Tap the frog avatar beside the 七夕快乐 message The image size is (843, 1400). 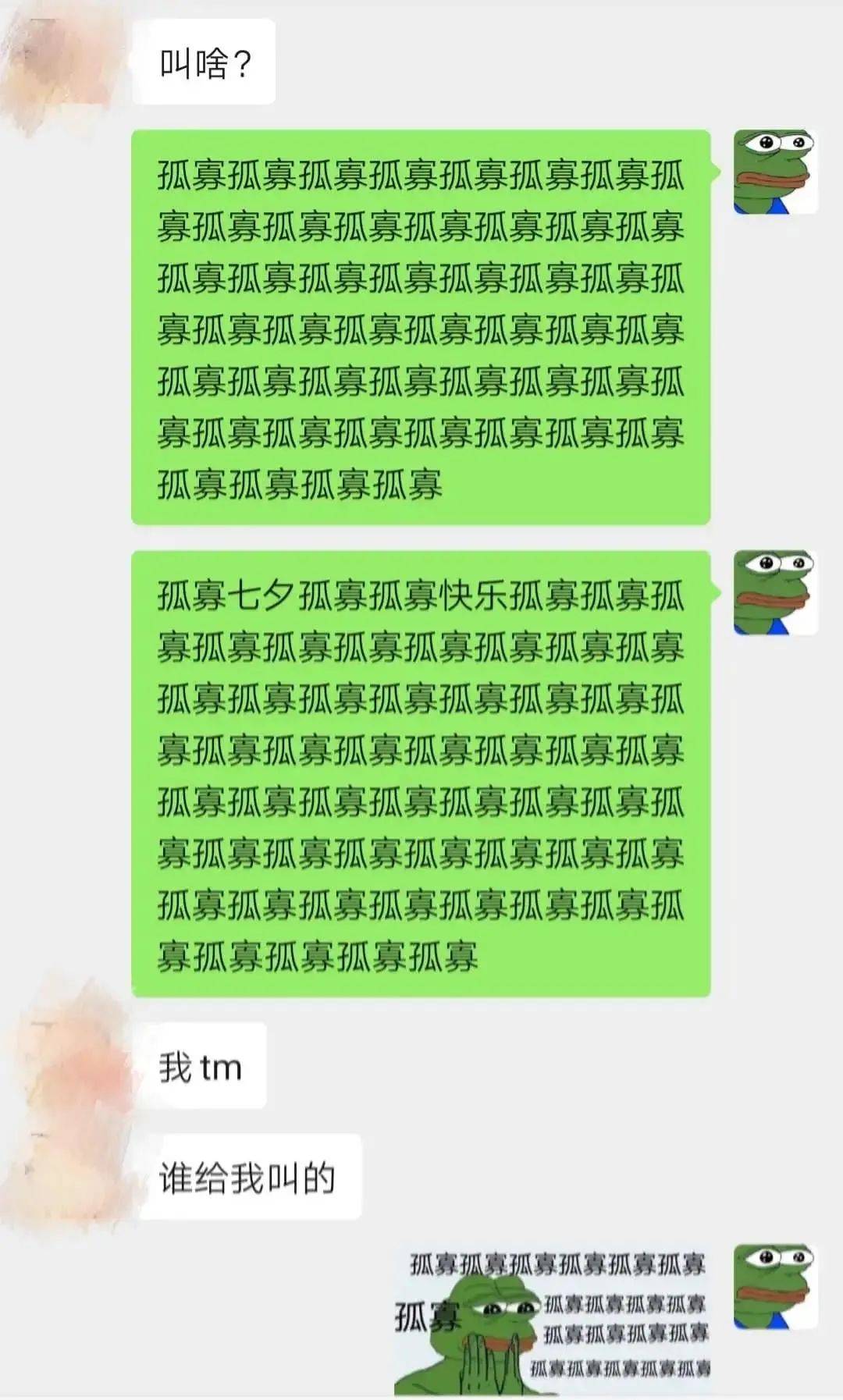pyautogui.click(x=775, y=592)
